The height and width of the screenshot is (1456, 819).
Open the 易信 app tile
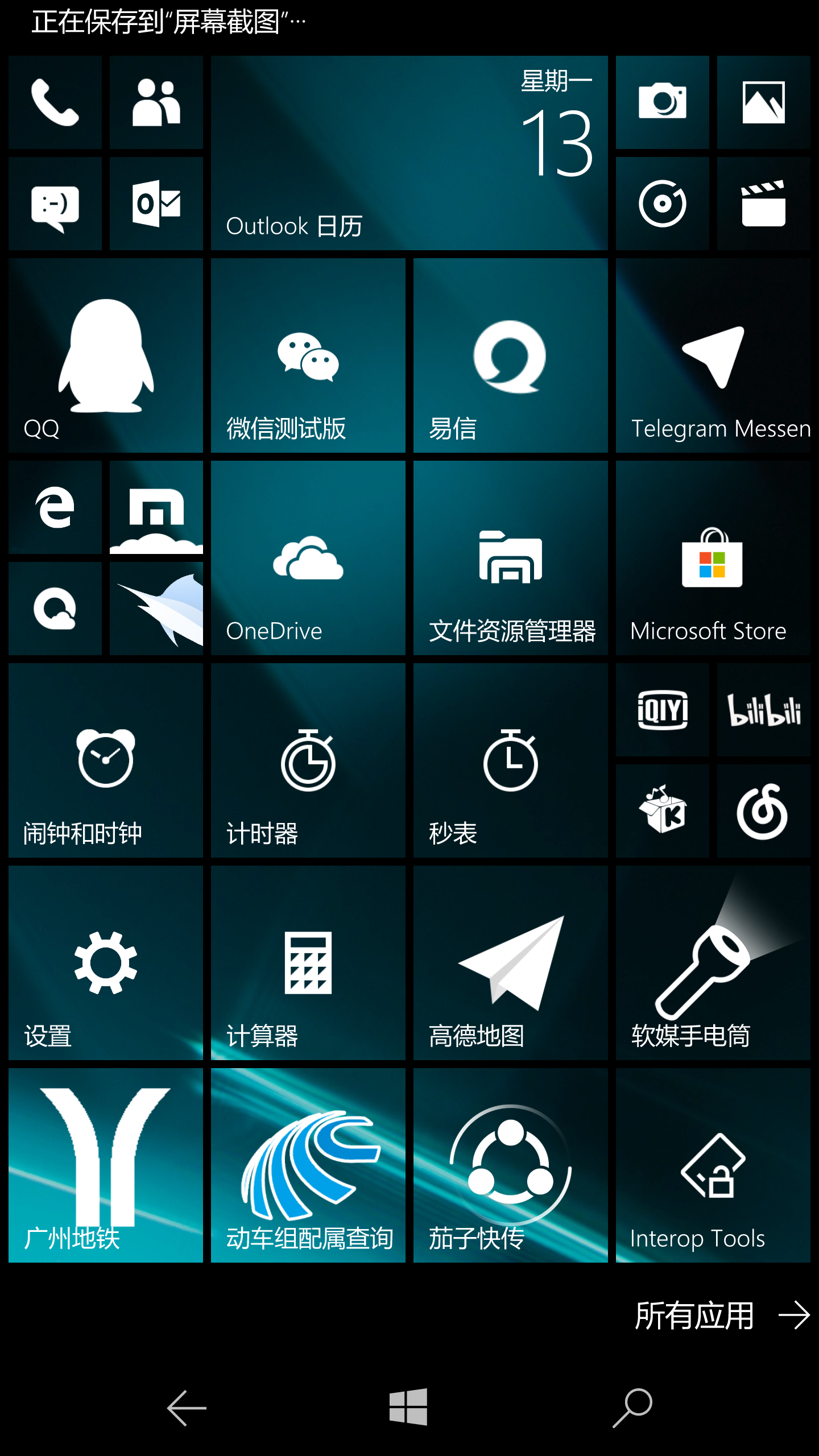[x=511, y=355]
